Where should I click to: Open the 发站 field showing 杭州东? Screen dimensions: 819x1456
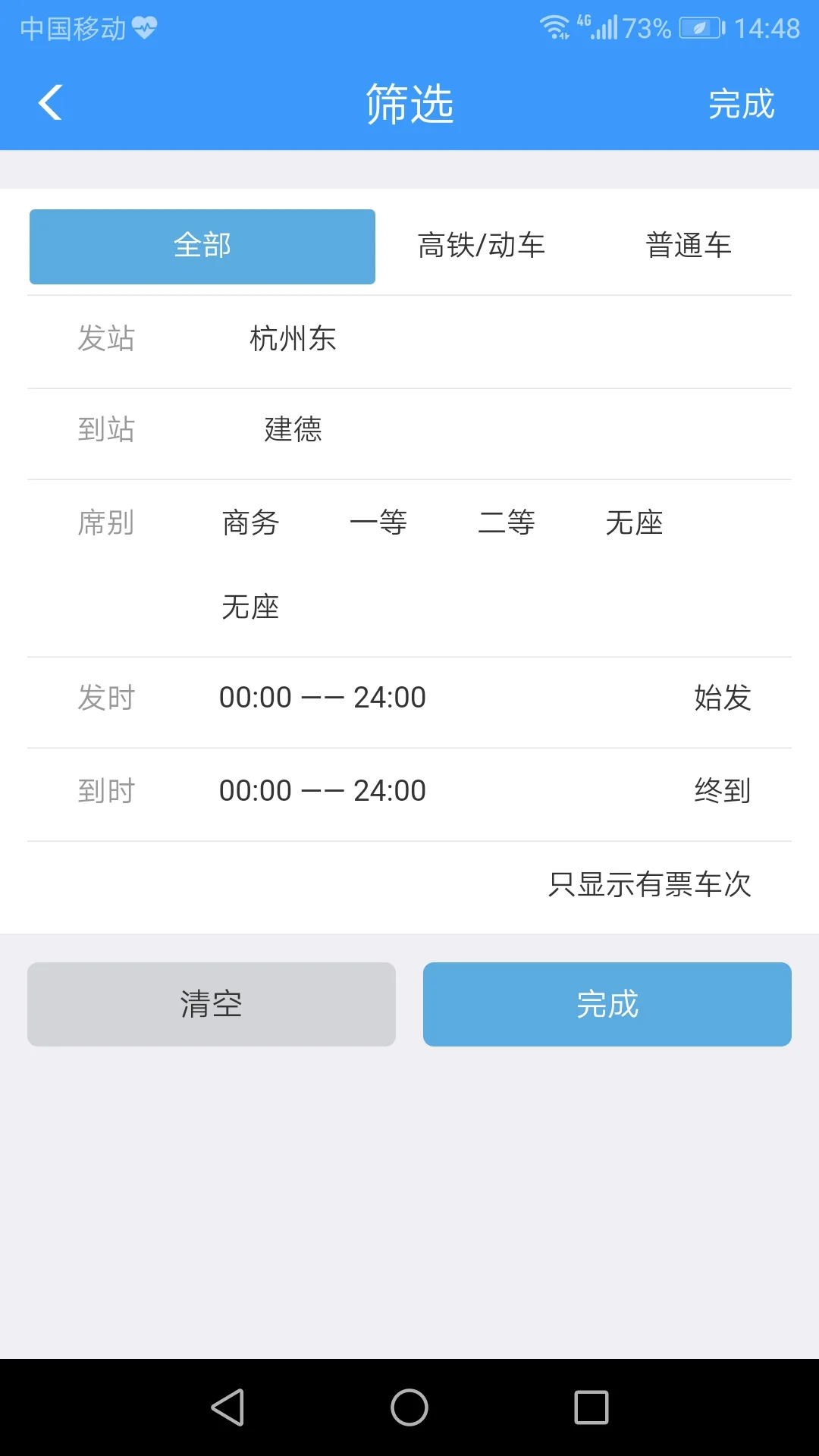(292, 339)
